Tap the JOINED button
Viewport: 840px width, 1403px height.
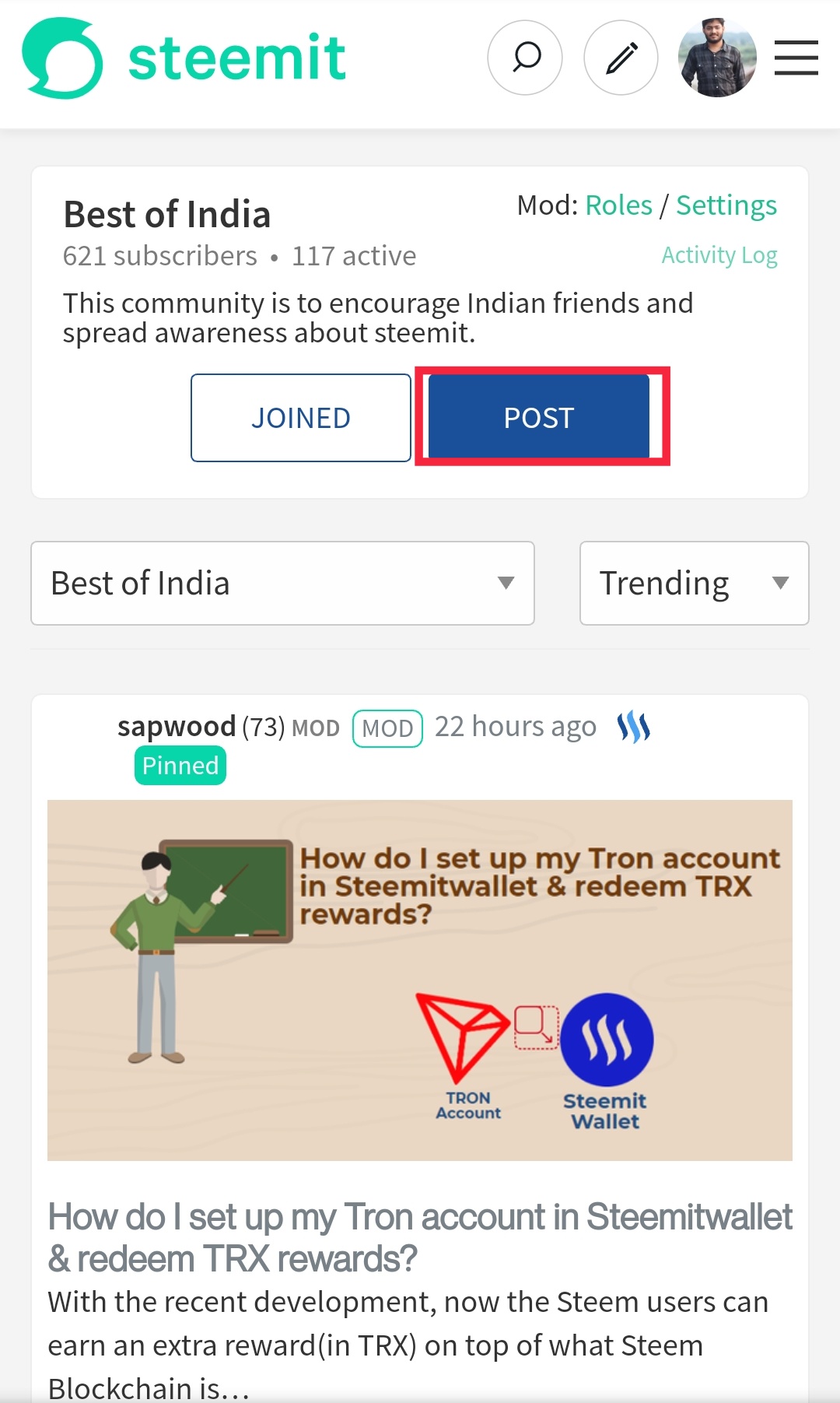(x=300, y=418)
